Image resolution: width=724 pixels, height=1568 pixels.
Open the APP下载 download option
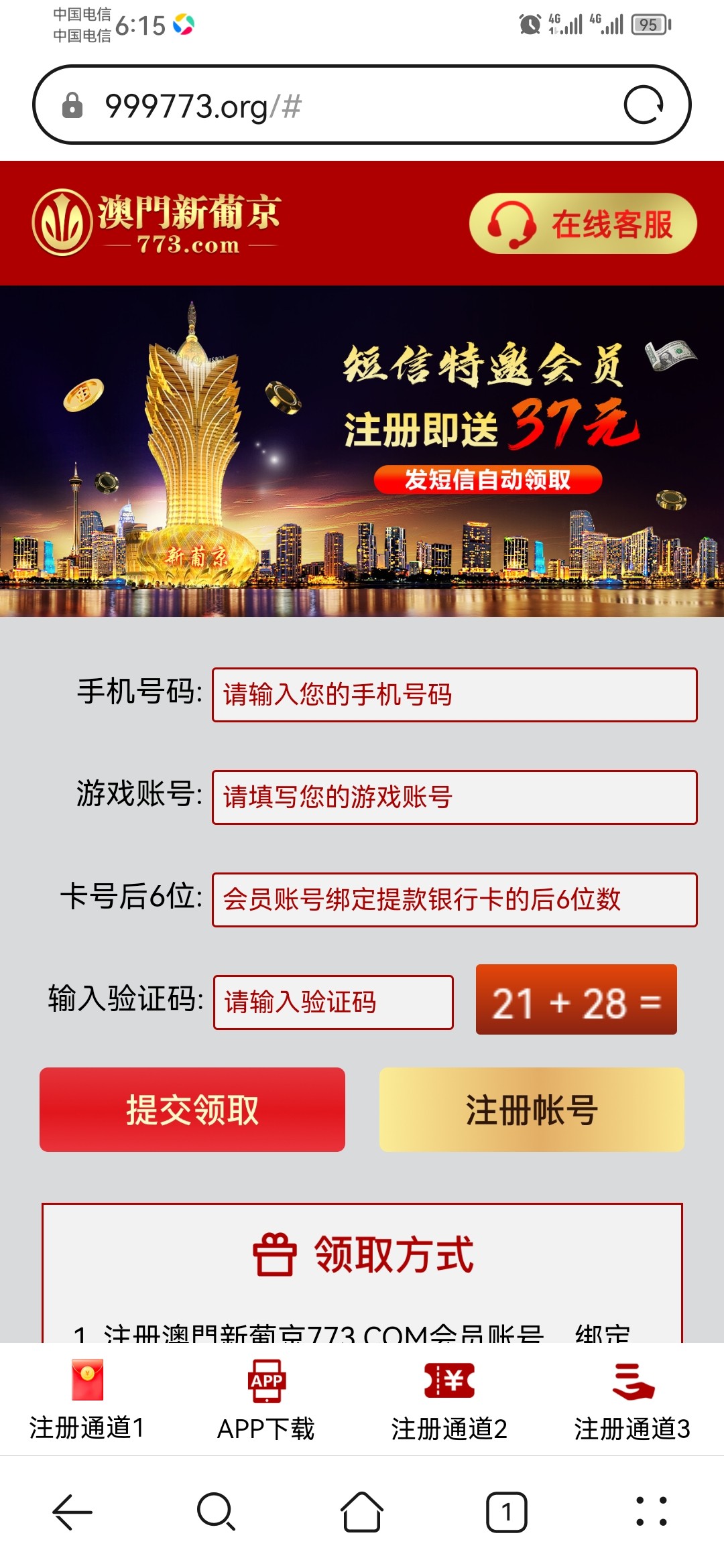click(x=266, y=1399)
